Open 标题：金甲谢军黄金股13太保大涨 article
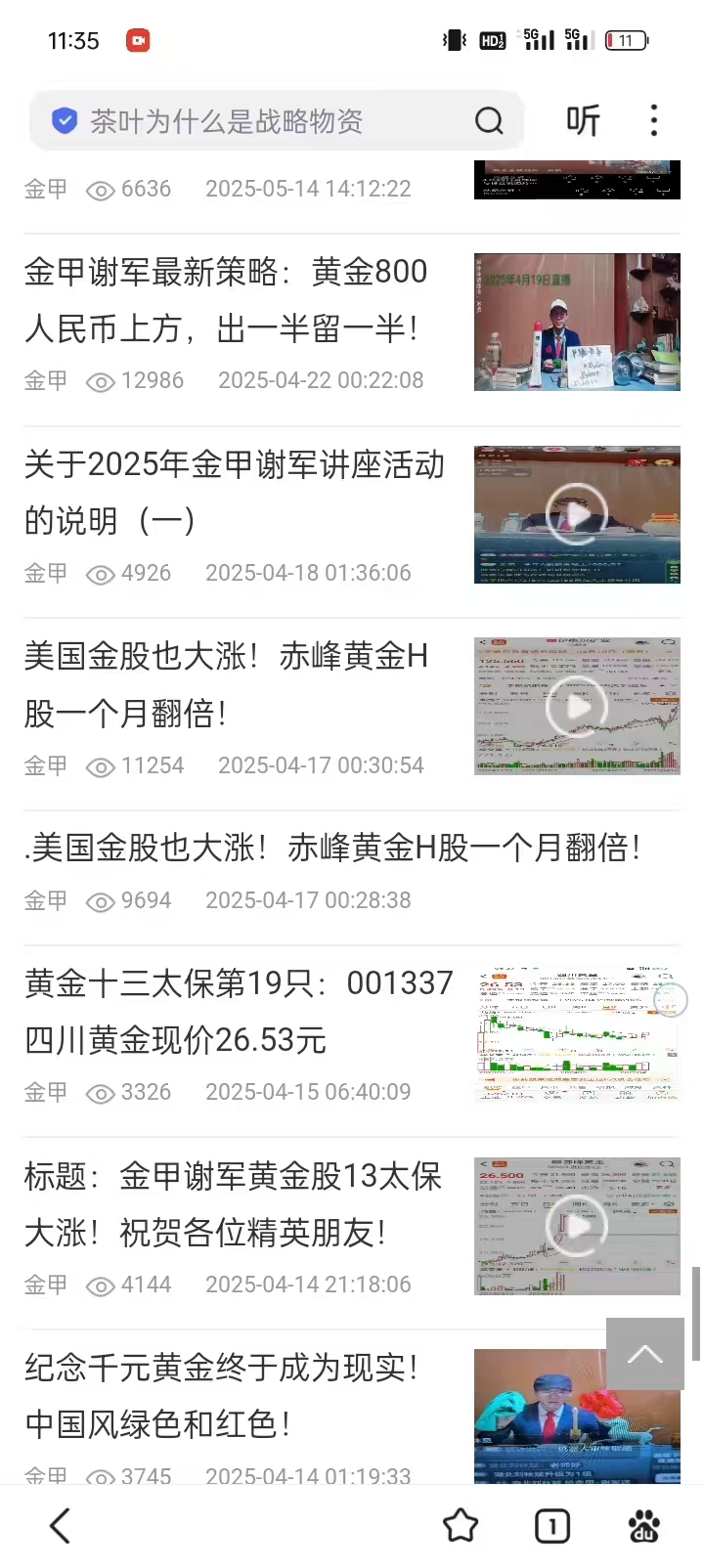The width and height of the screenshot is (704, 1568). point(233,1203)
